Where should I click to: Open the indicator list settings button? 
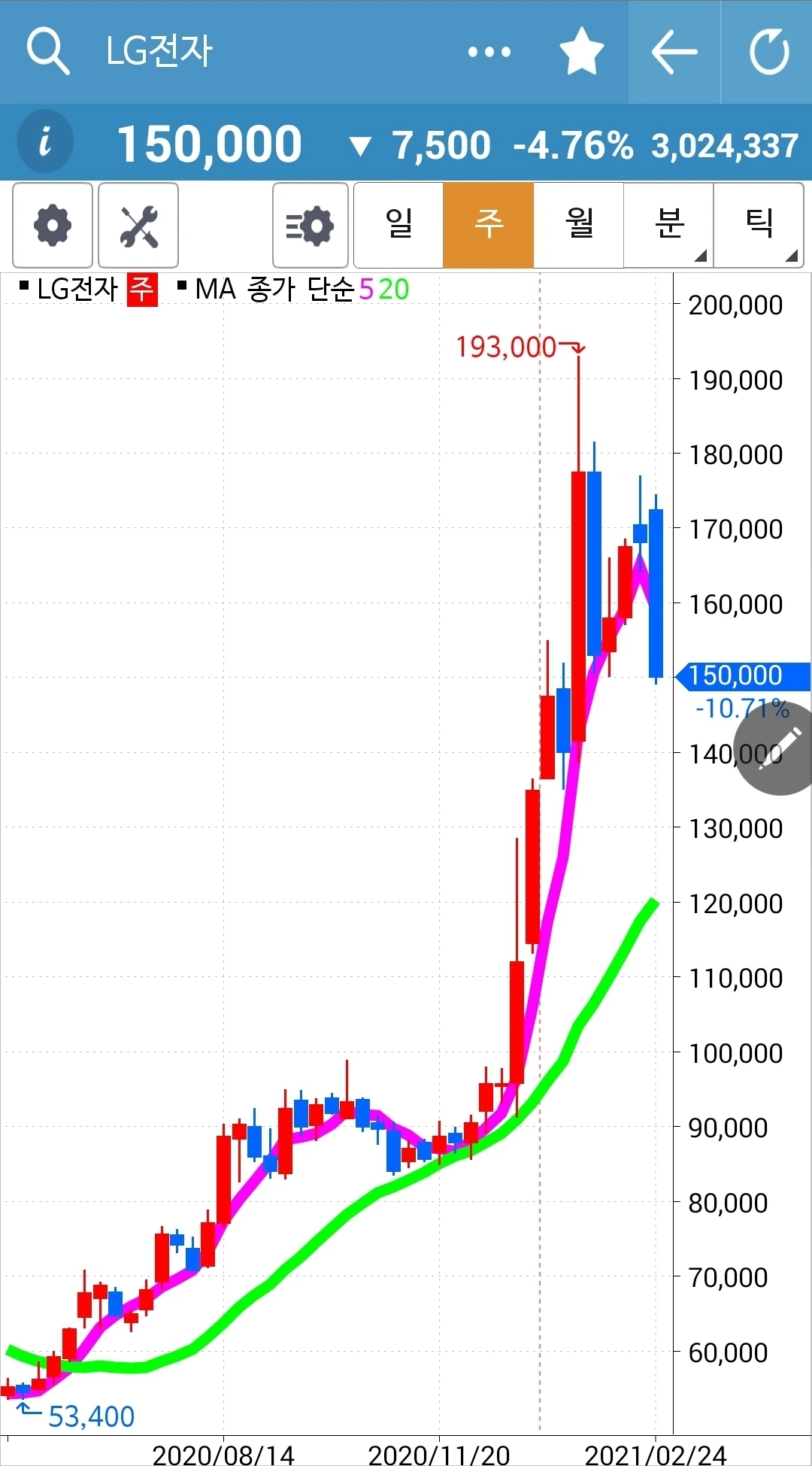(311, 225)
